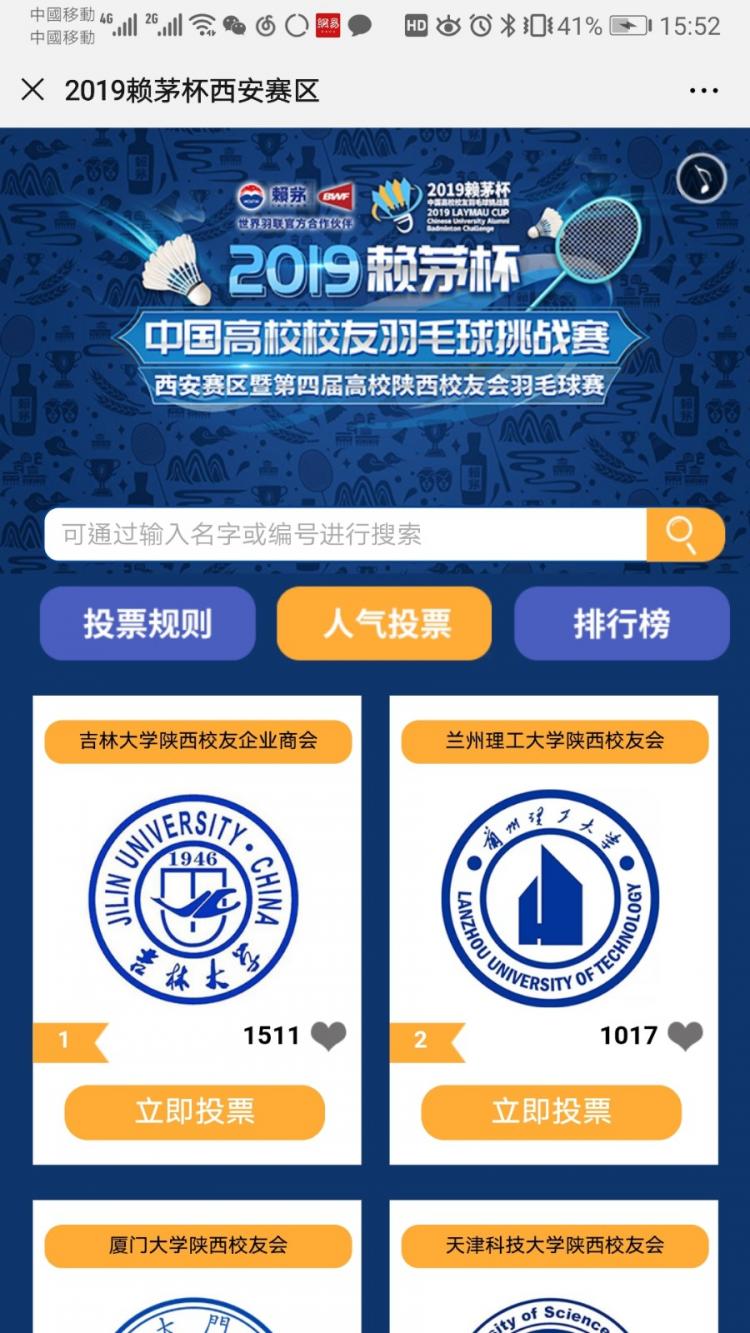
Task: Open the three-dot overflow menu
Action: tap(704, 90)
